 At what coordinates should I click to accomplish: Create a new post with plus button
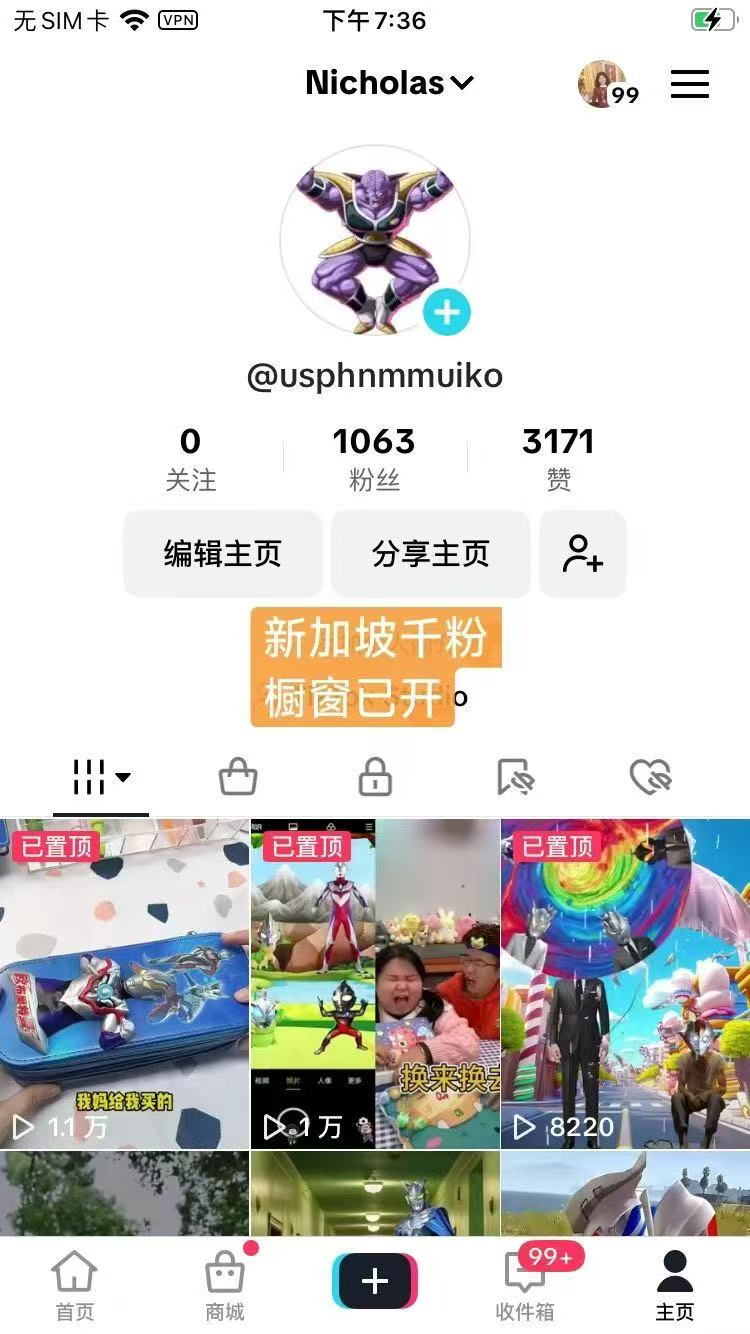click(x=375, y=1281)
